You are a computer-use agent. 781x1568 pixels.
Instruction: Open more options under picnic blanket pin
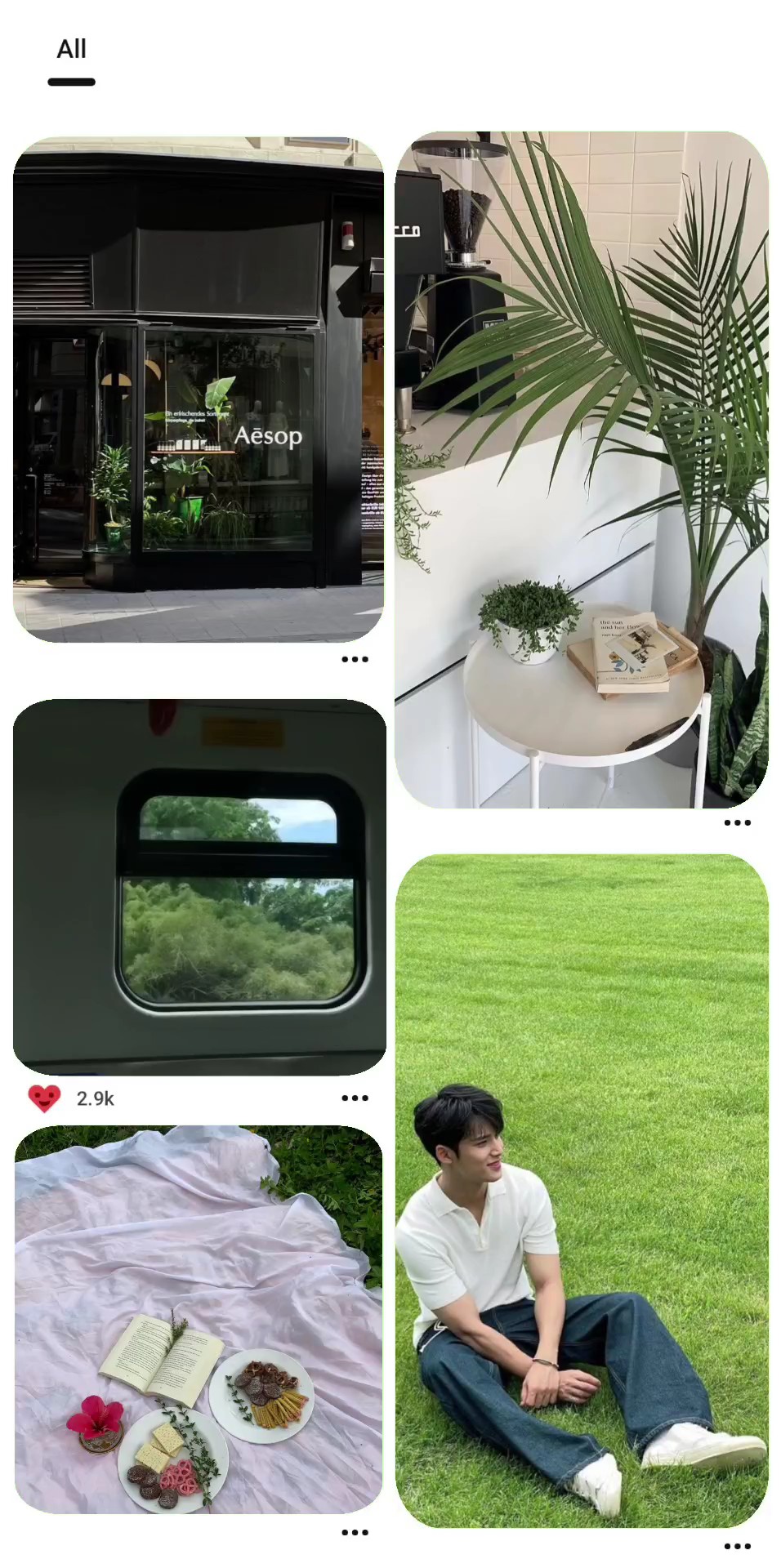pyautogui.click(x=355, y=1532)
